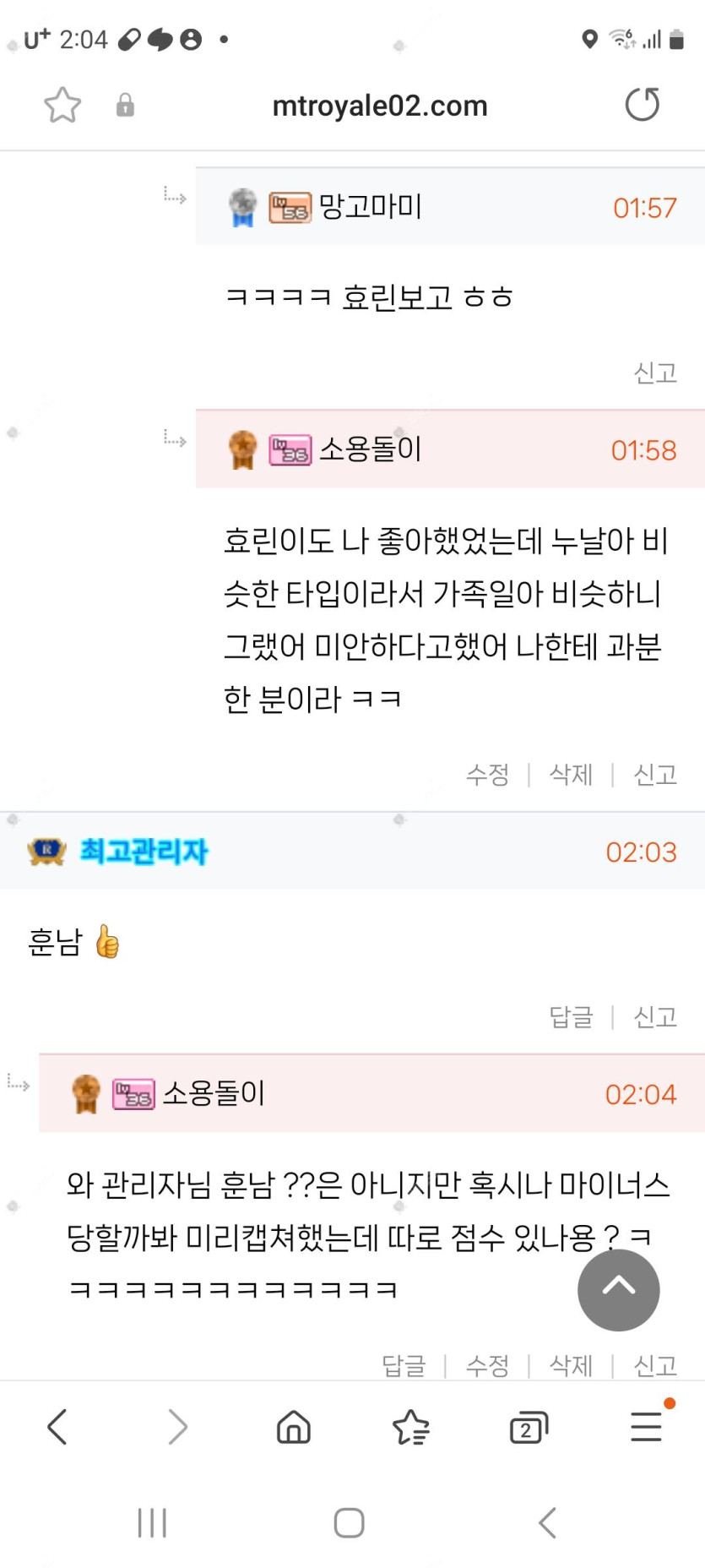This screenshot has width=705, height=1568.
Task: Report 소용돌이's 01:58 comment (신고)
Action: pyautogui.click(x=655, y=774)
